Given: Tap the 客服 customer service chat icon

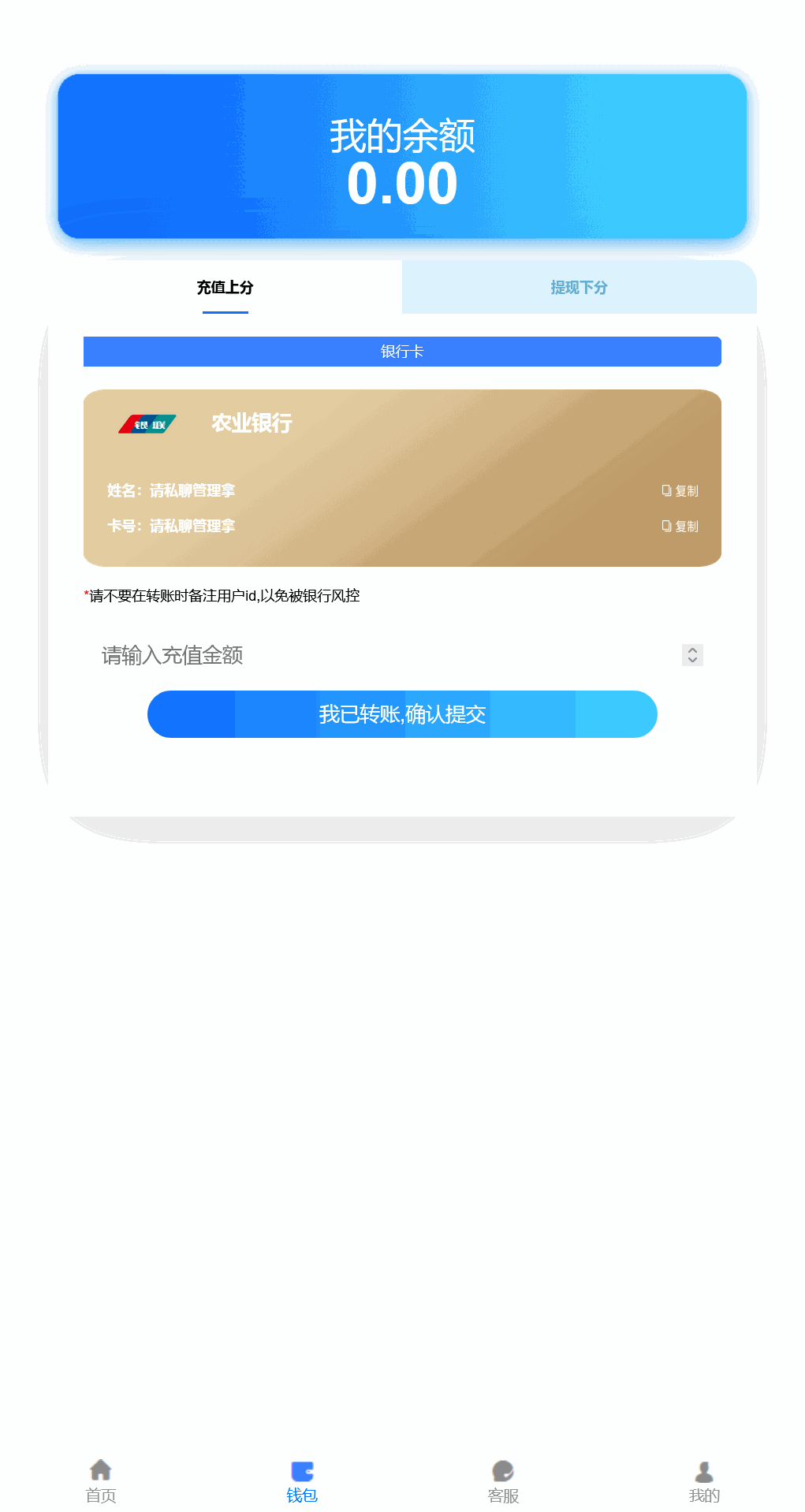Looking at the screenshot, I should pyautogui.click(x=502, y=1469).
